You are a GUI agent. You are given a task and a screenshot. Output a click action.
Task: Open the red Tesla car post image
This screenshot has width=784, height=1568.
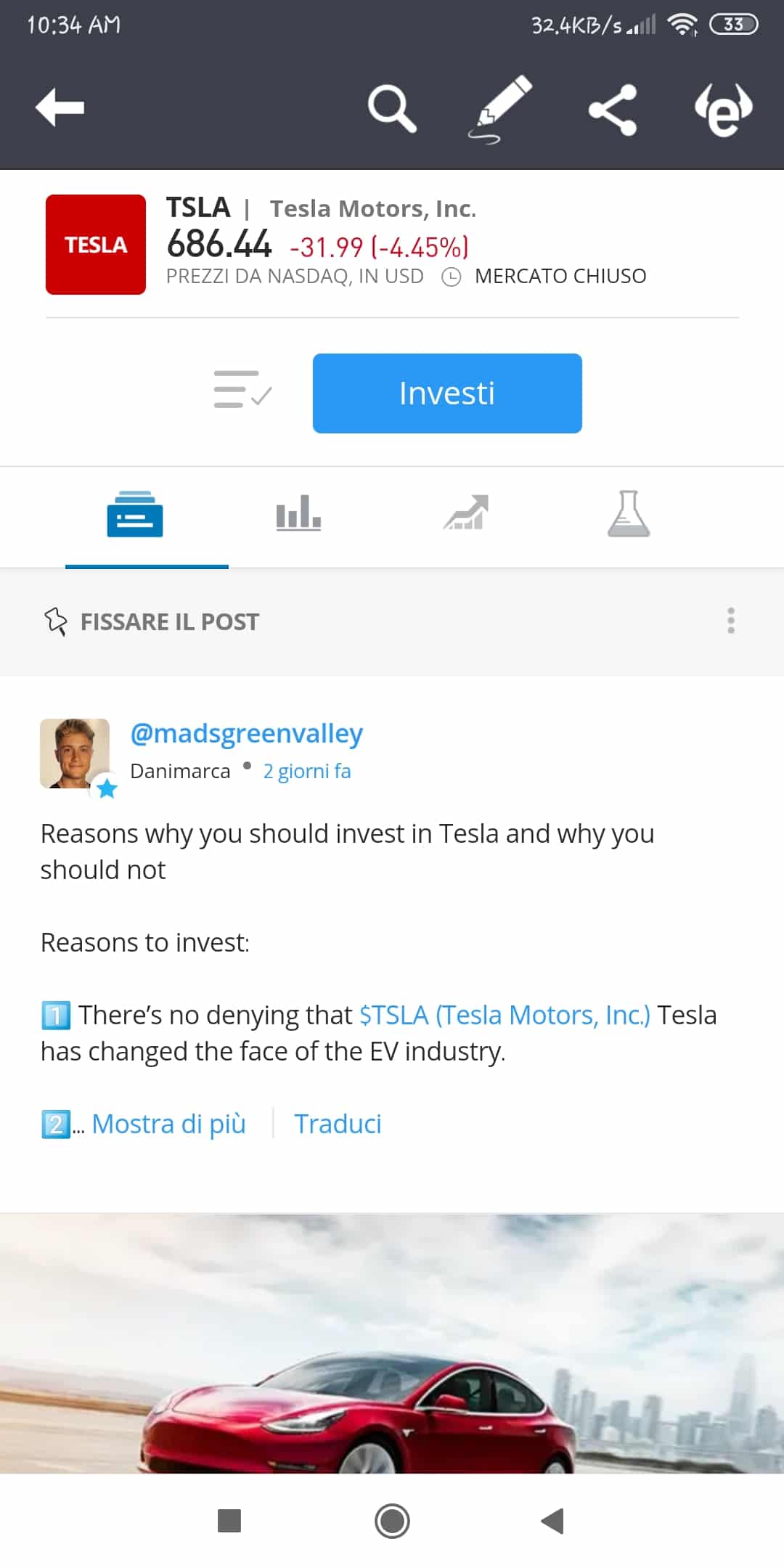point(392,1343)
